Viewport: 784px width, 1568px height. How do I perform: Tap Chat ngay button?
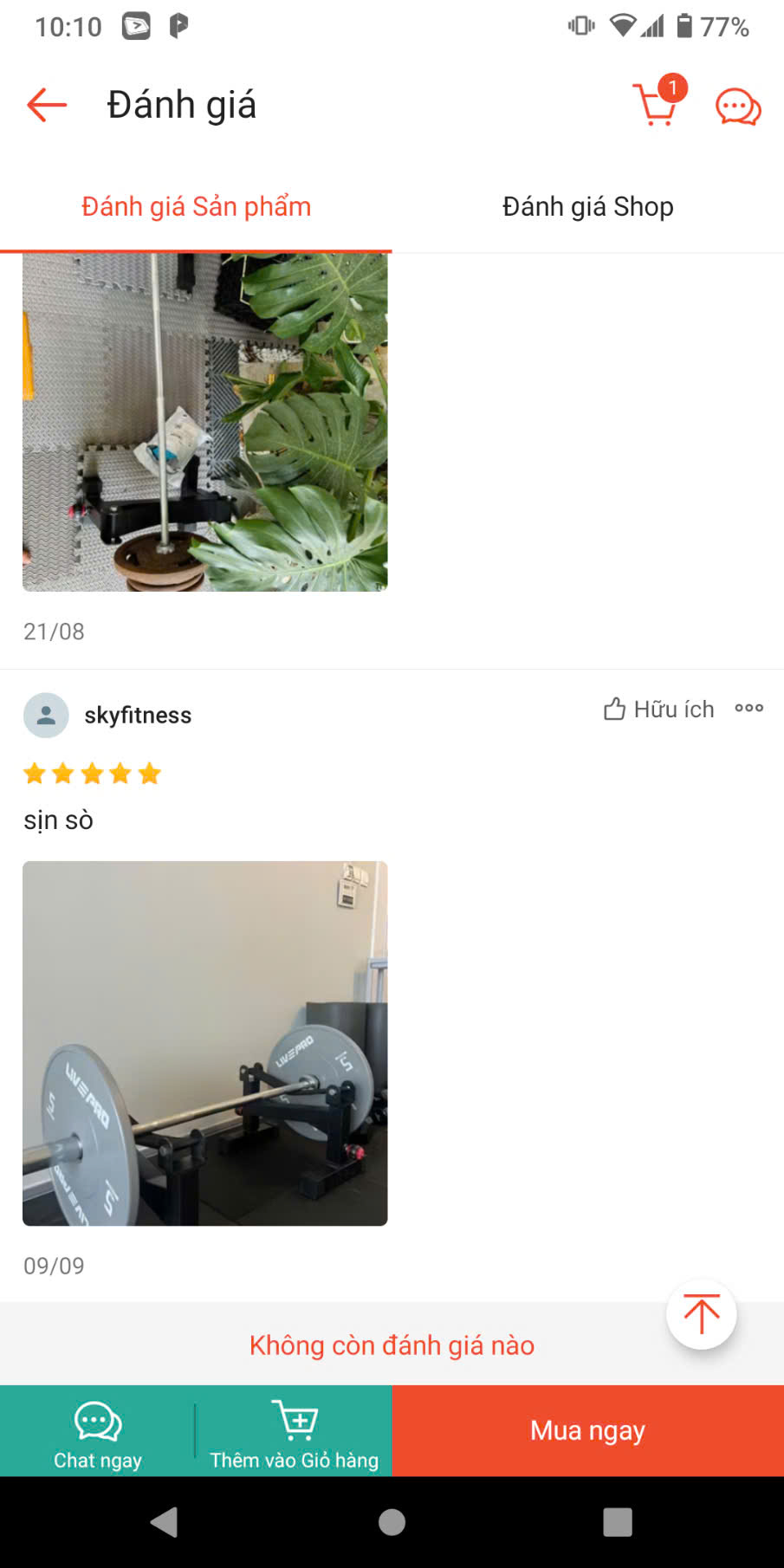pos(98,1431)
